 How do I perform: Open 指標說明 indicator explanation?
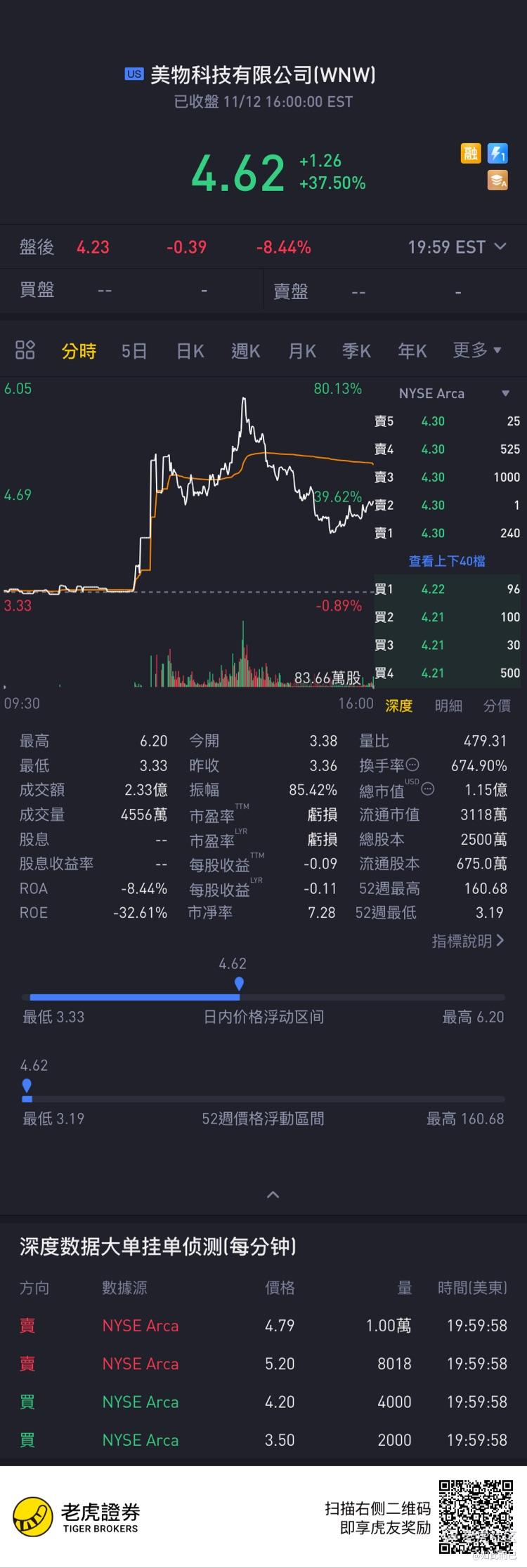[x=467, y=941]
